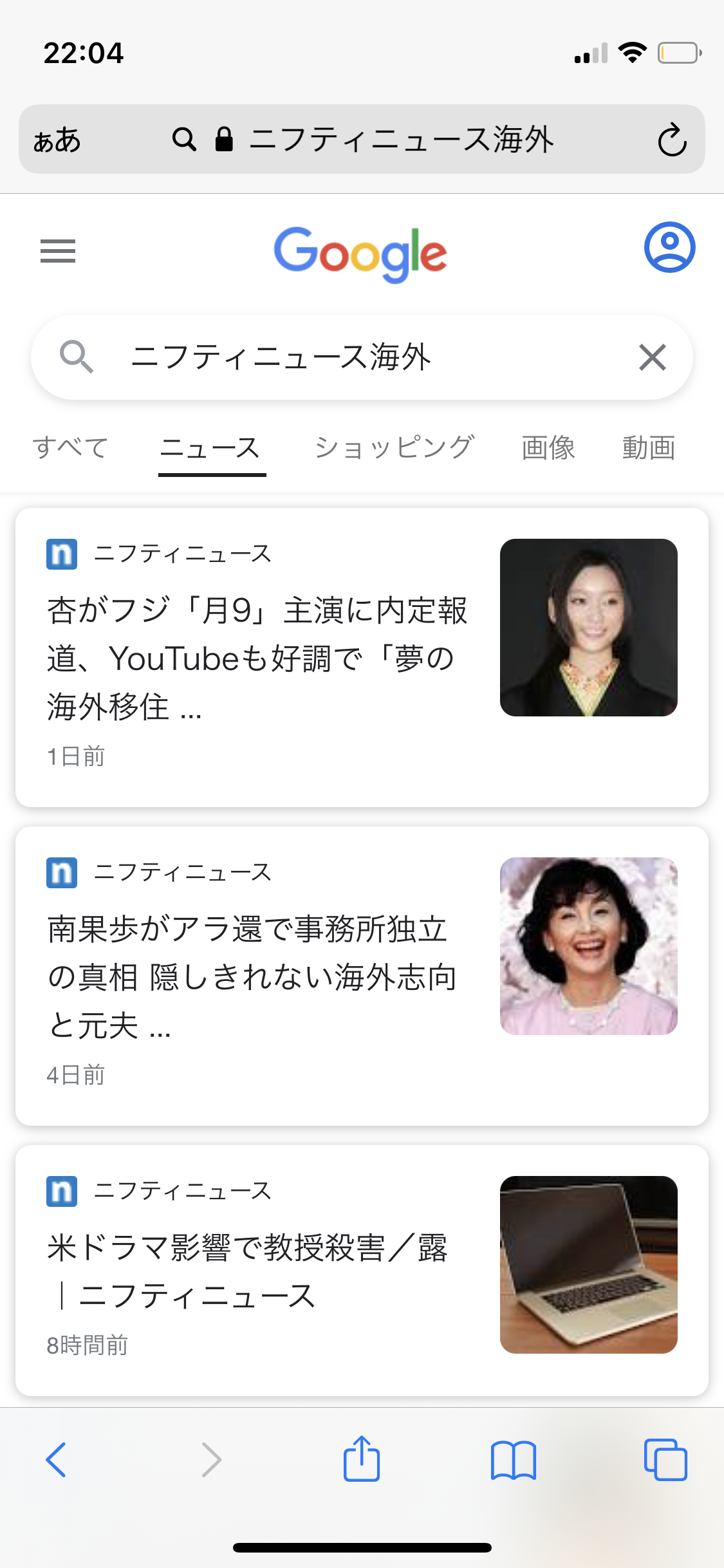Select the ニュース tab
724x1568 pixels.
pos(210,449)
